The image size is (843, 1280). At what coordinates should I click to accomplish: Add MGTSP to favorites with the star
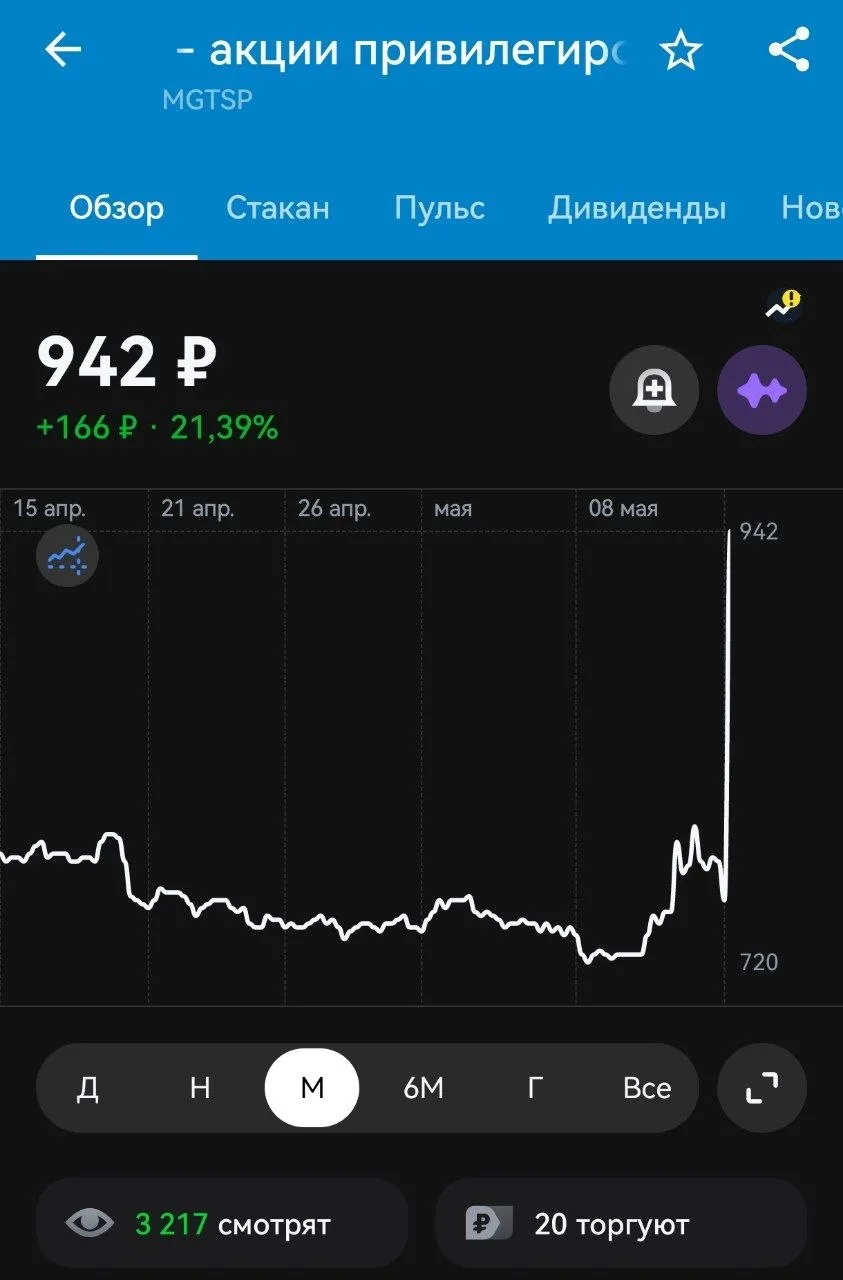681,51
